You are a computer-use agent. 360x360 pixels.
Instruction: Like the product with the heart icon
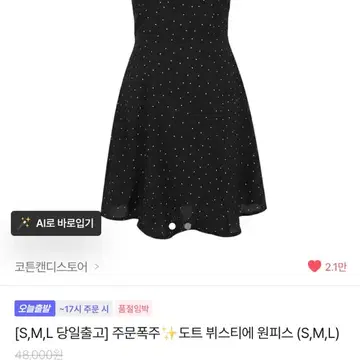[x=314, y=266]
